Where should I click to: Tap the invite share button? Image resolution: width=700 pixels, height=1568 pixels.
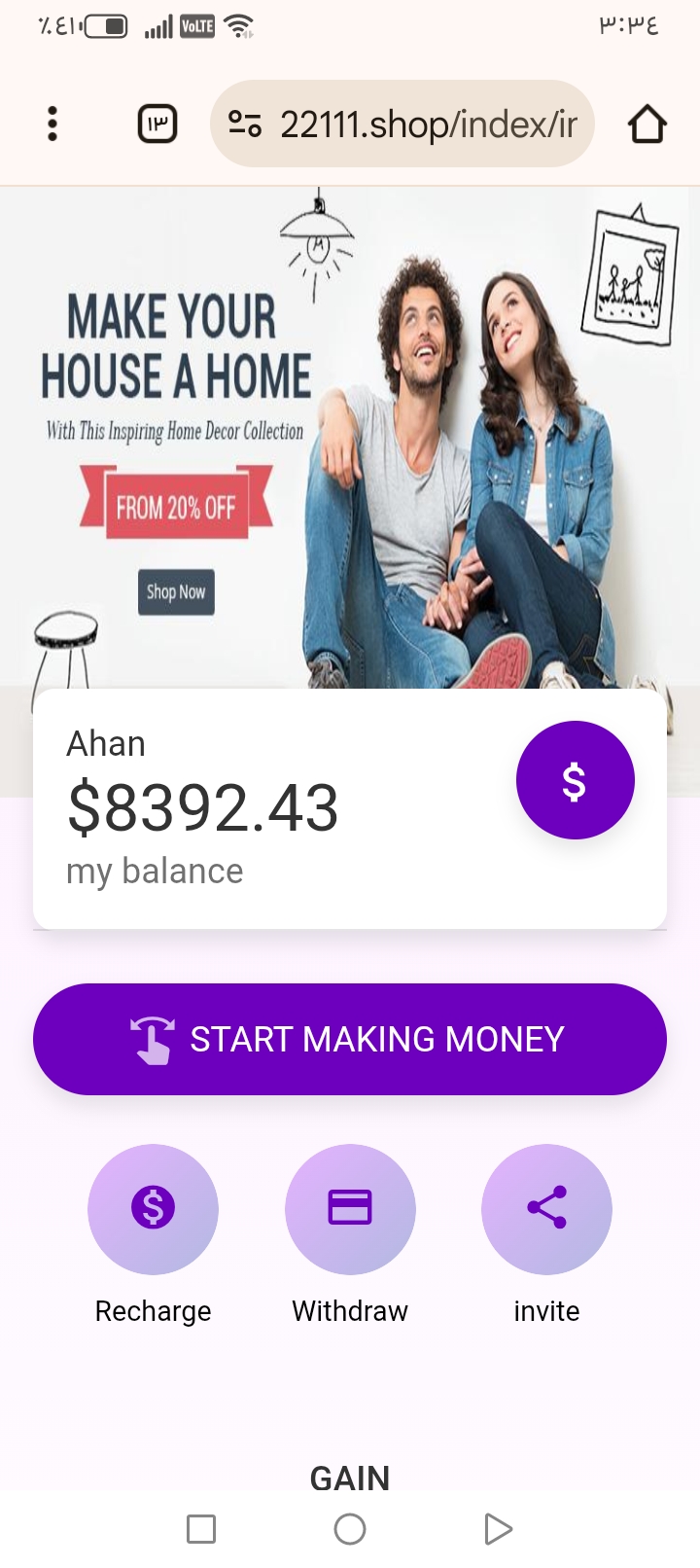pos(546,1209)
